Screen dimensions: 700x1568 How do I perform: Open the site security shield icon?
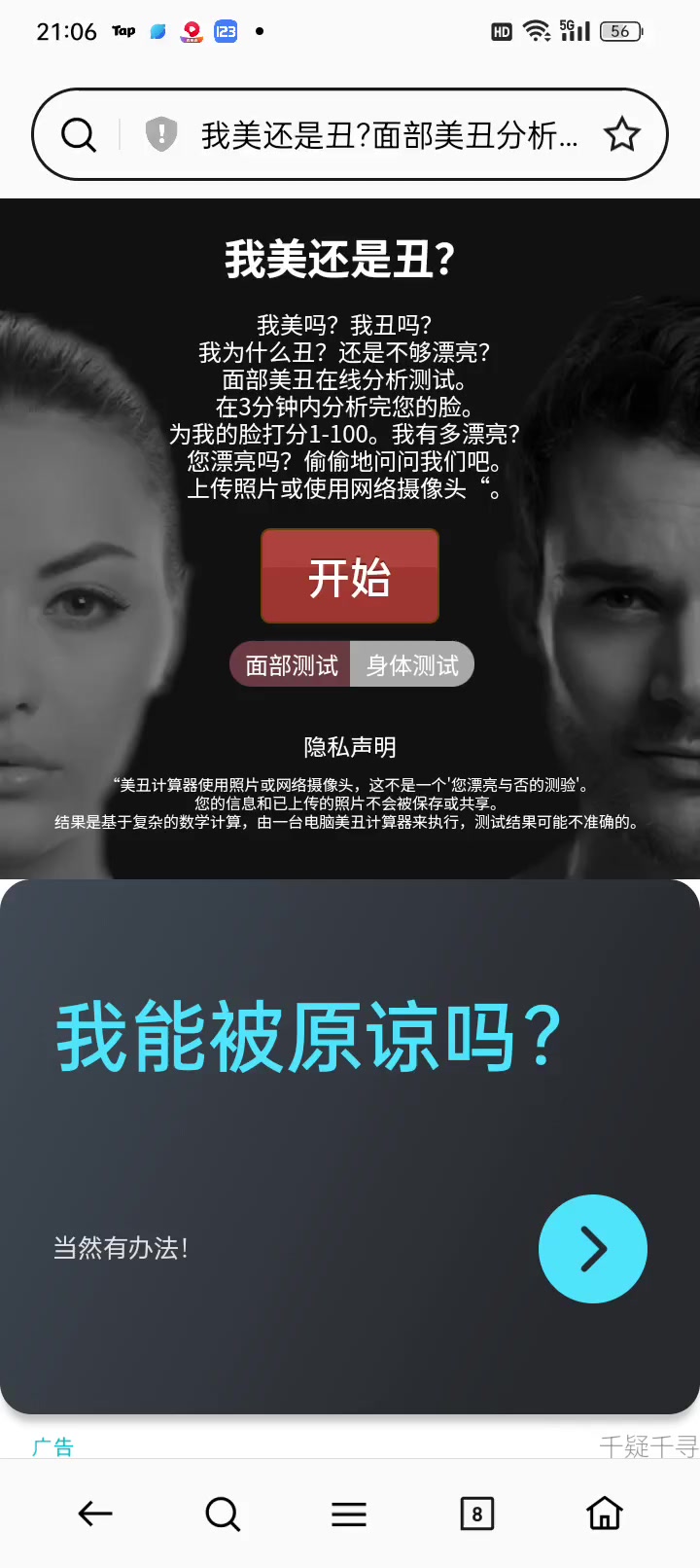click(161, 134)
